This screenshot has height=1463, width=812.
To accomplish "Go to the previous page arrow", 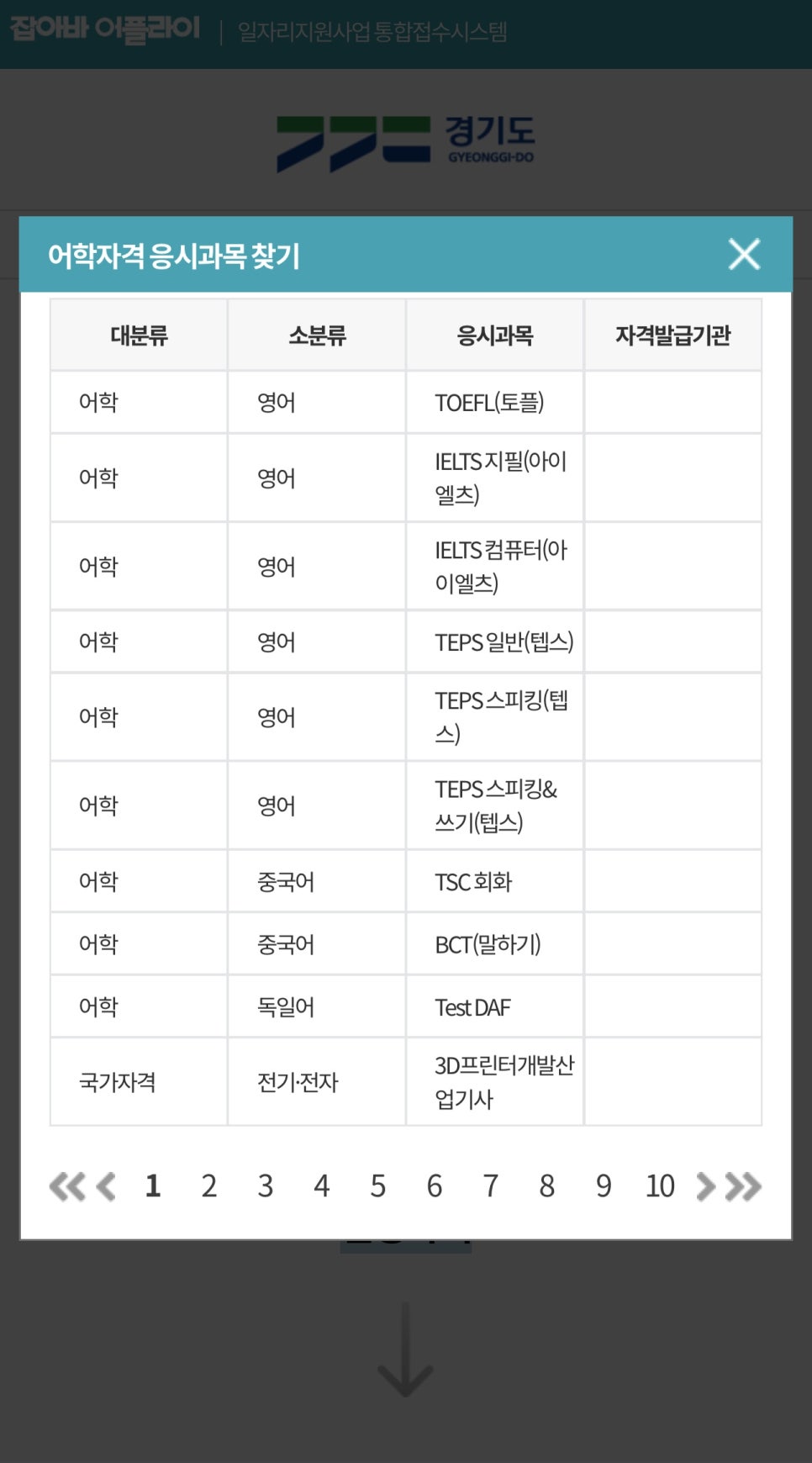I will pyautogui.click(x=106, y=1186).
